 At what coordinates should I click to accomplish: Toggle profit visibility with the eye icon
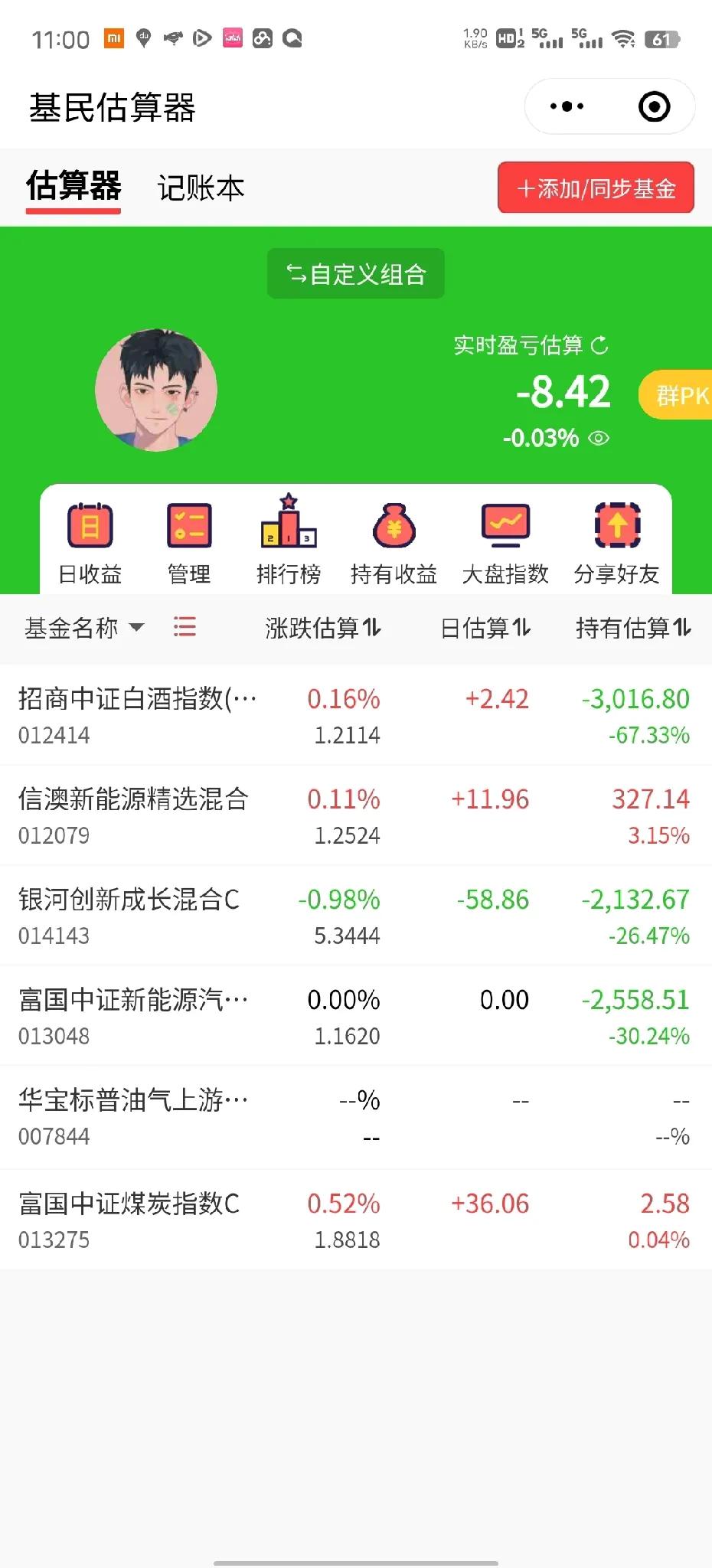pyautogui.click(x=599, y=439)
